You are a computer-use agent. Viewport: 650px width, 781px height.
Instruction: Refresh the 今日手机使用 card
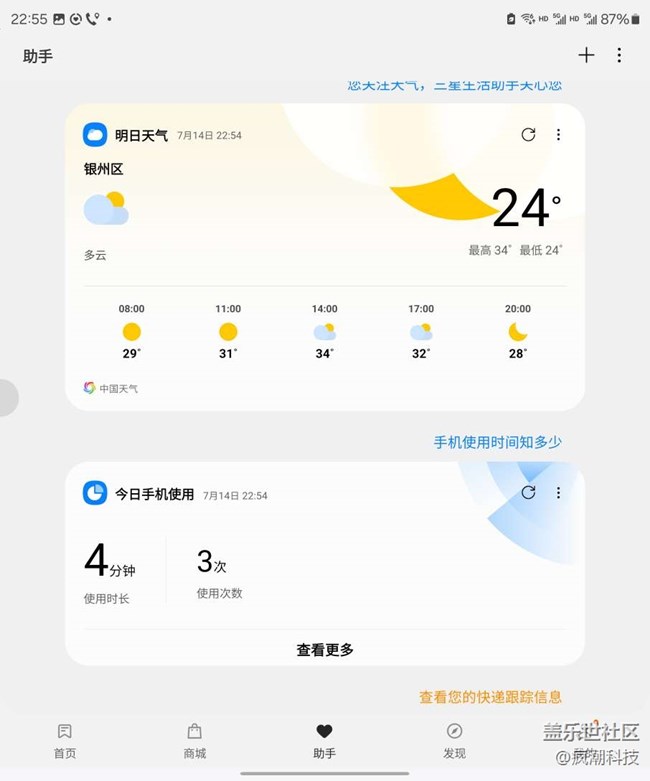point(528,492)
